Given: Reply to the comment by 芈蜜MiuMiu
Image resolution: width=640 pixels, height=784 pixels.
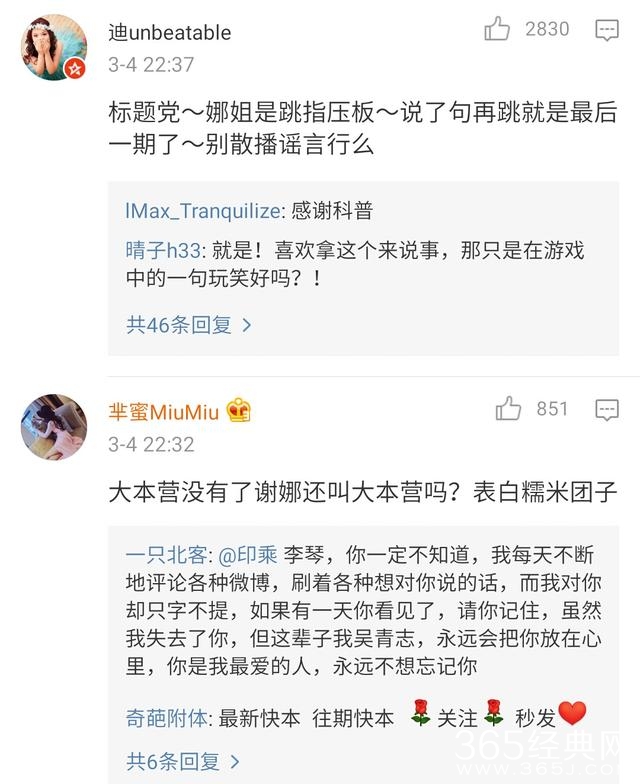Looking at the screenshot, I should tap(606, 409).
